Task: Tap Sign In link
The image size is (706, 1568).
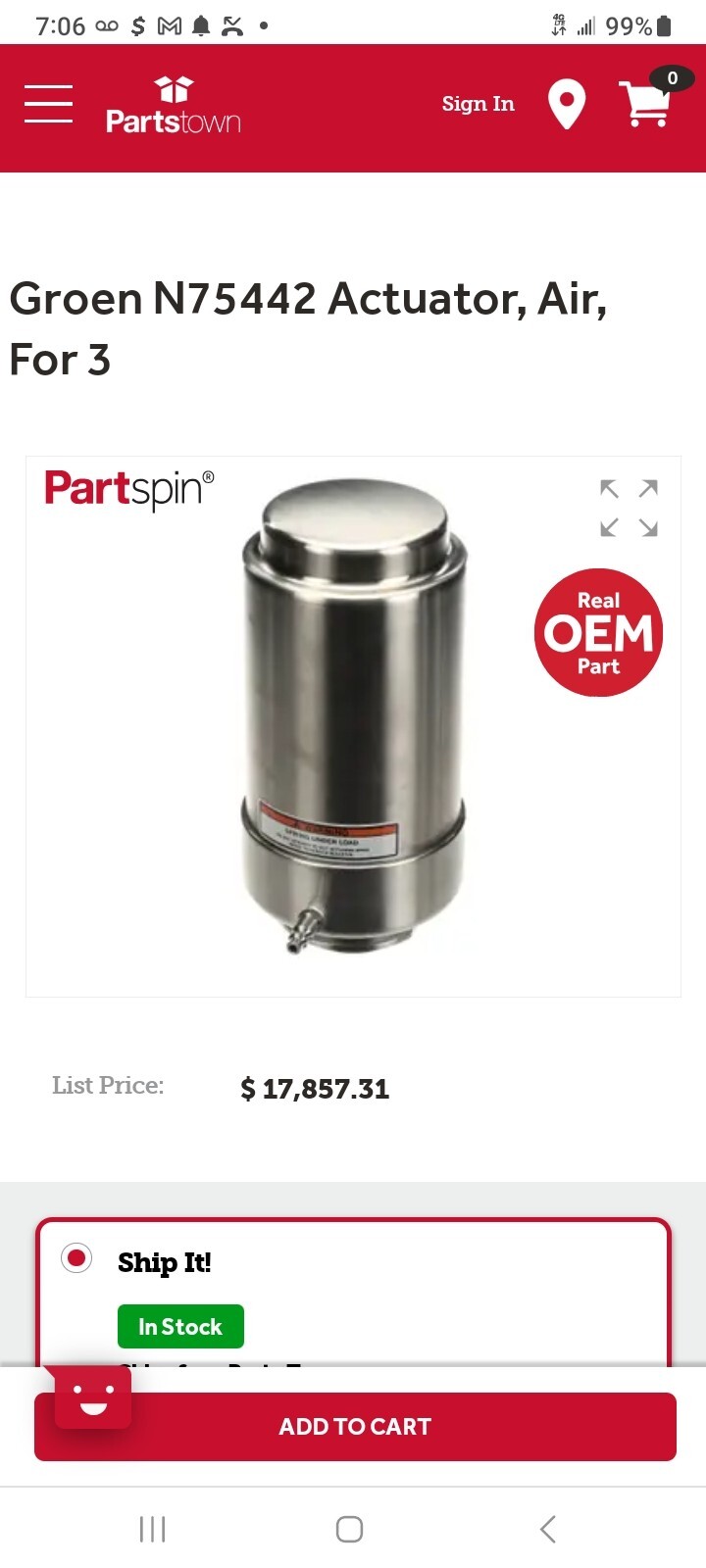Action: click(478, 104)
